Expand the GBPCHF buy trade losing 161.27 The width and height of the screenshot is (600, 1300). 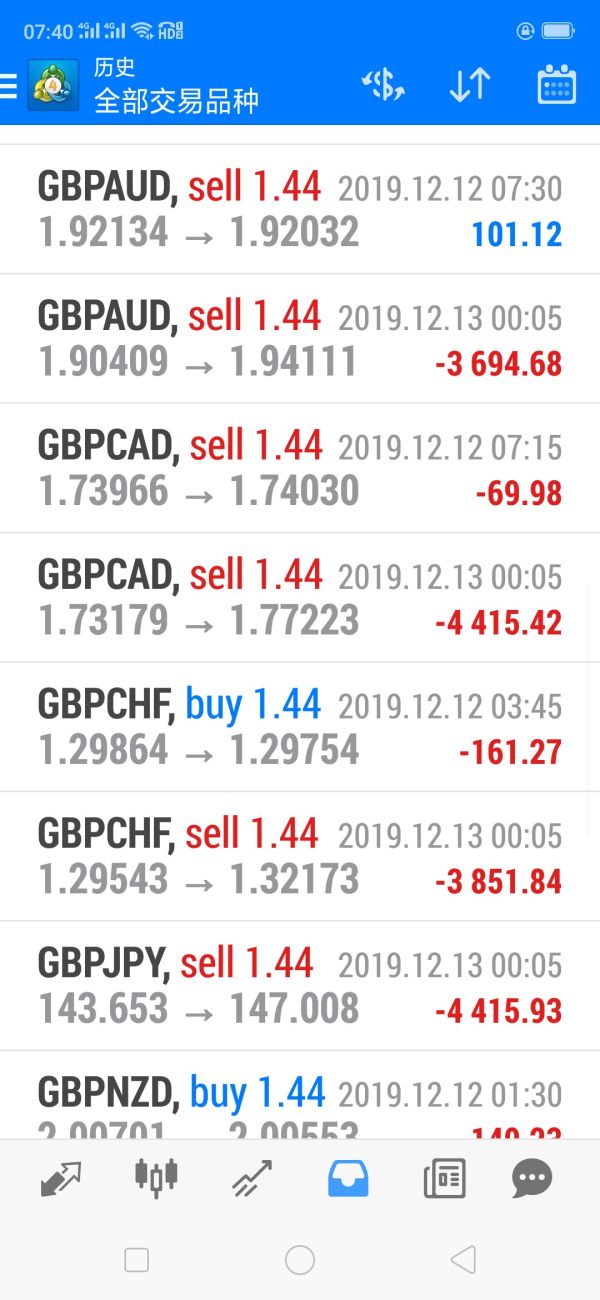click(x=300, y=727)
